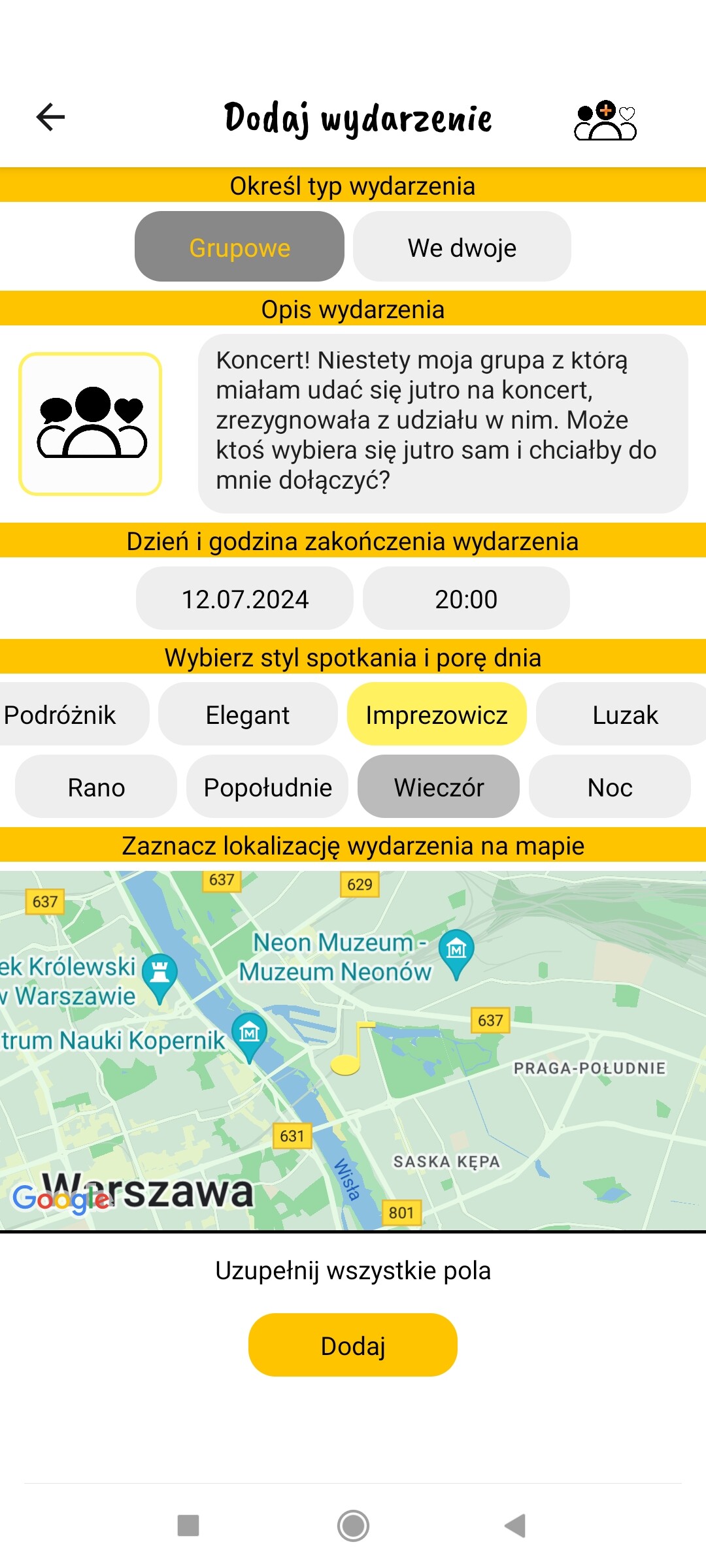Change the end time 20:00
Image resolution: width=706 pixels, height=1568 pixels.
tap(466, 598)
